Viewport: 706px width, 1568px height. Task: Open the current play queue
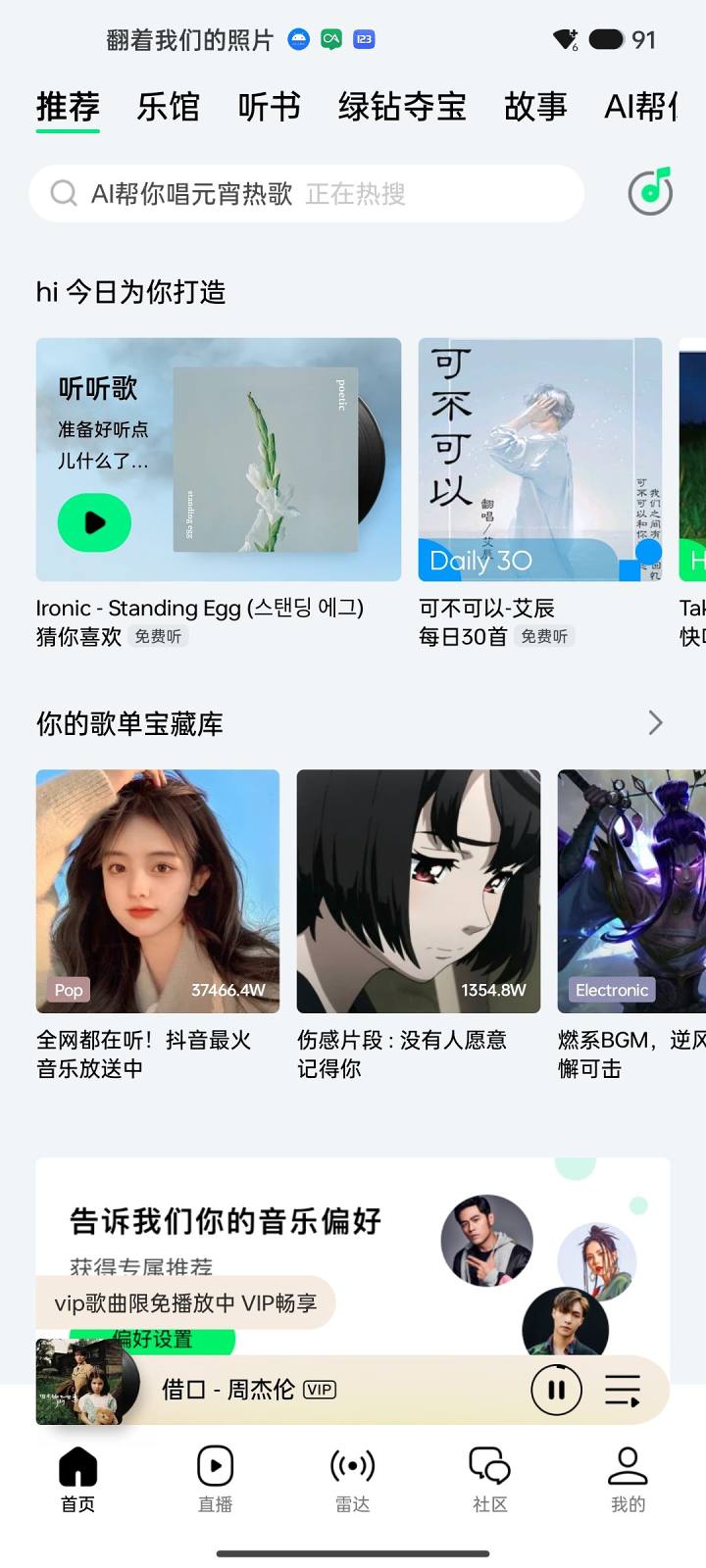623,1390
